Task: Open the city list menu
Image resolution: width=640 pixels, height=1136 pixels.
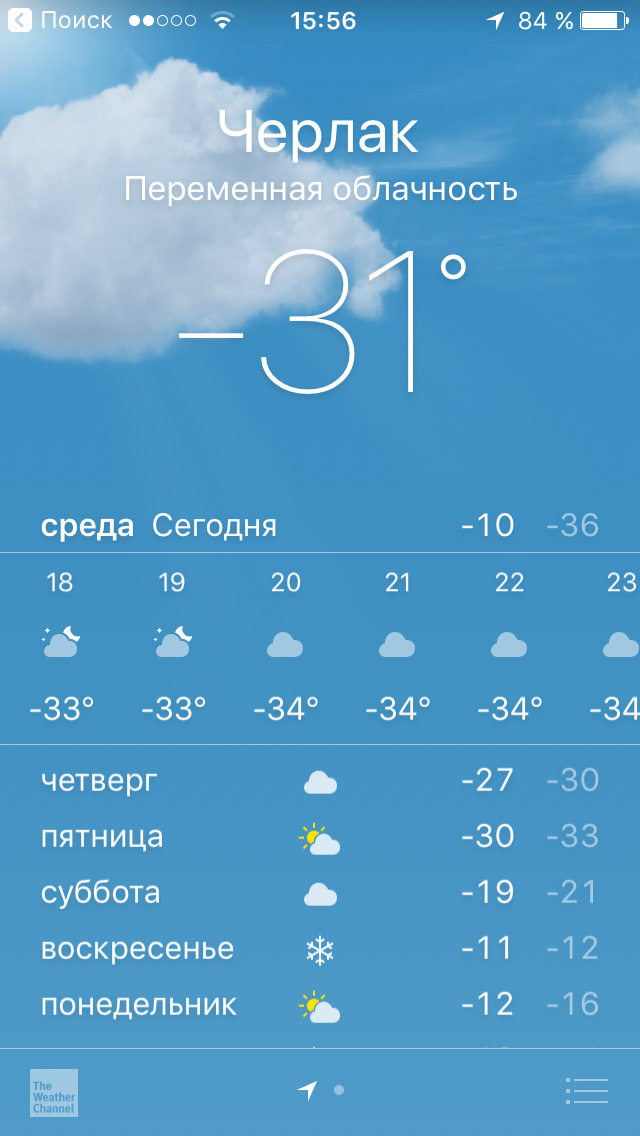Action: pos(586,1090)
